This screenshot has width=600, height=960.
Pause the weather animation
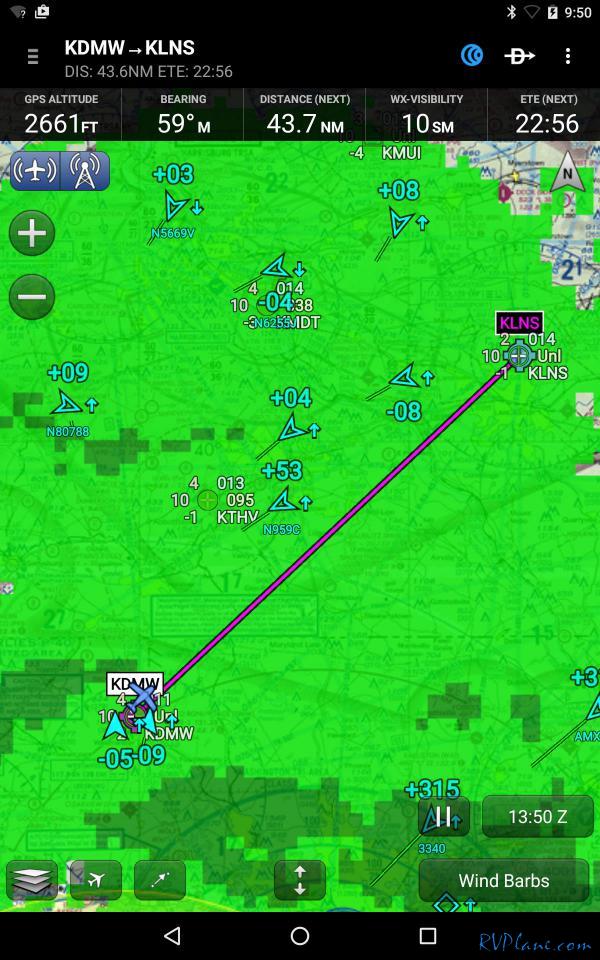point(444,816)
